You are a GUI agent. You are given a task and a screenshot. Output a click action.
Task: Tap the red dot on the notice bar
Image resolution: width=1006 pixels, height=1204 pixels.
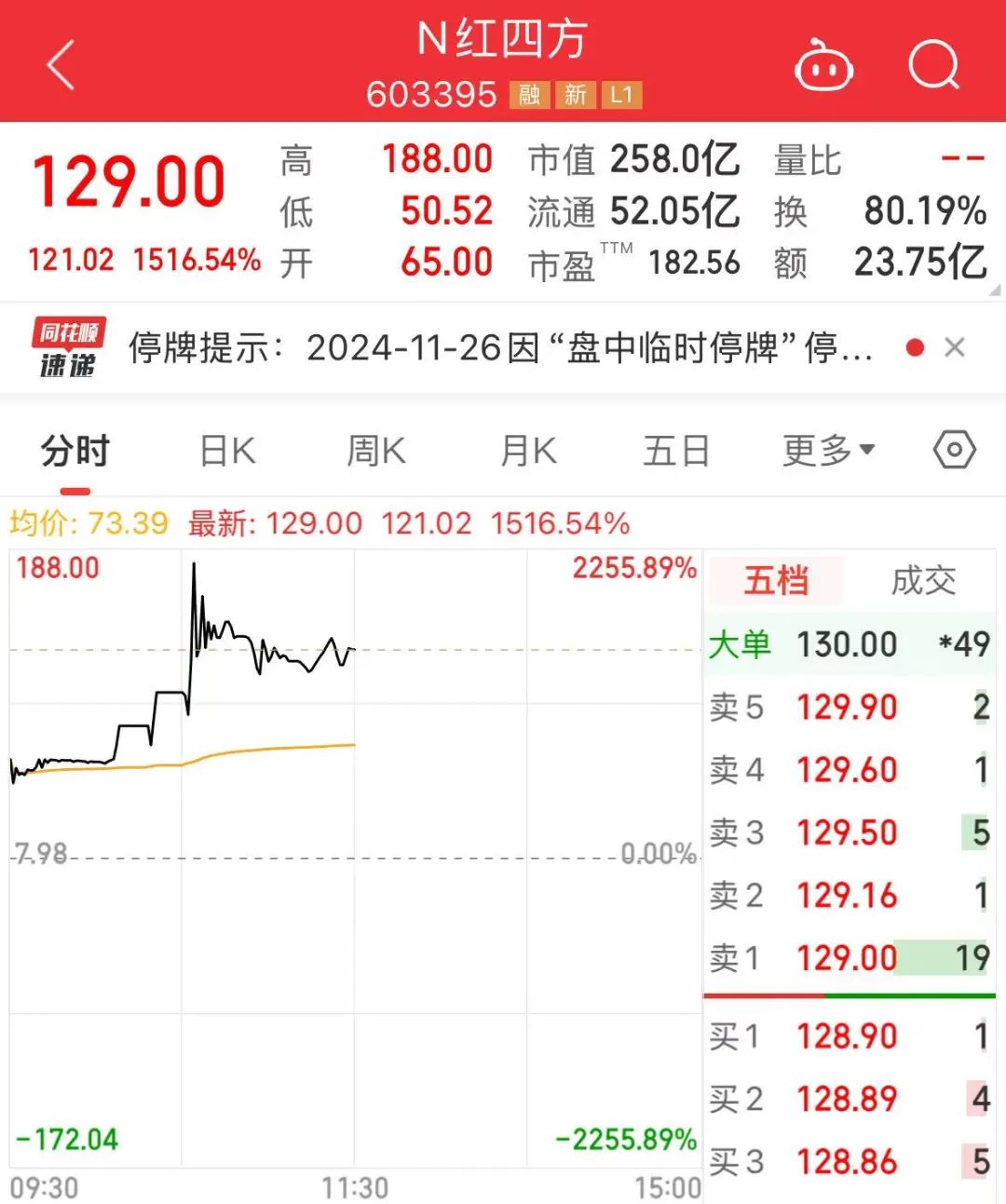[x=916, y=346]
